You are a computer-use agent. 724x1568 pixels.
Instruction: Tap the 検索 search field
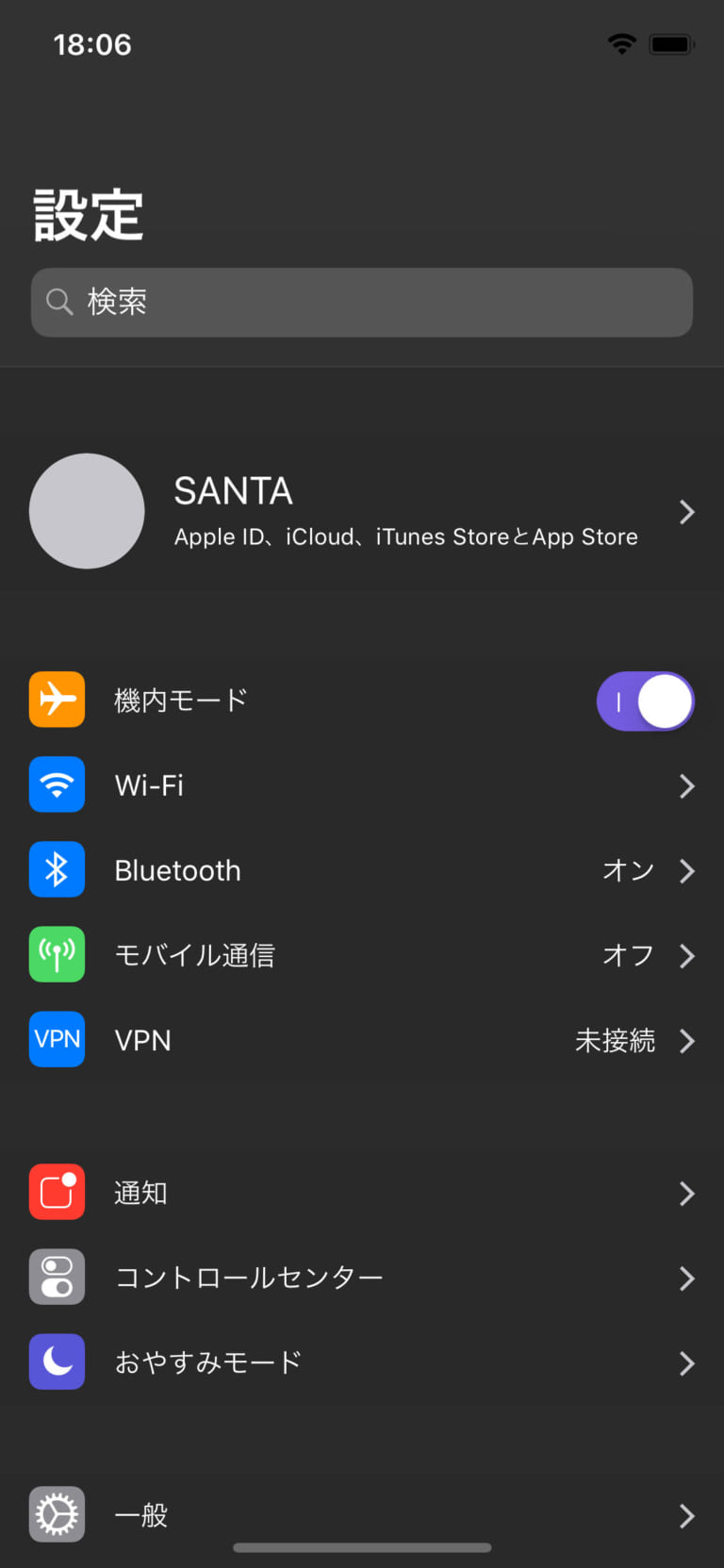pos(362,302)
